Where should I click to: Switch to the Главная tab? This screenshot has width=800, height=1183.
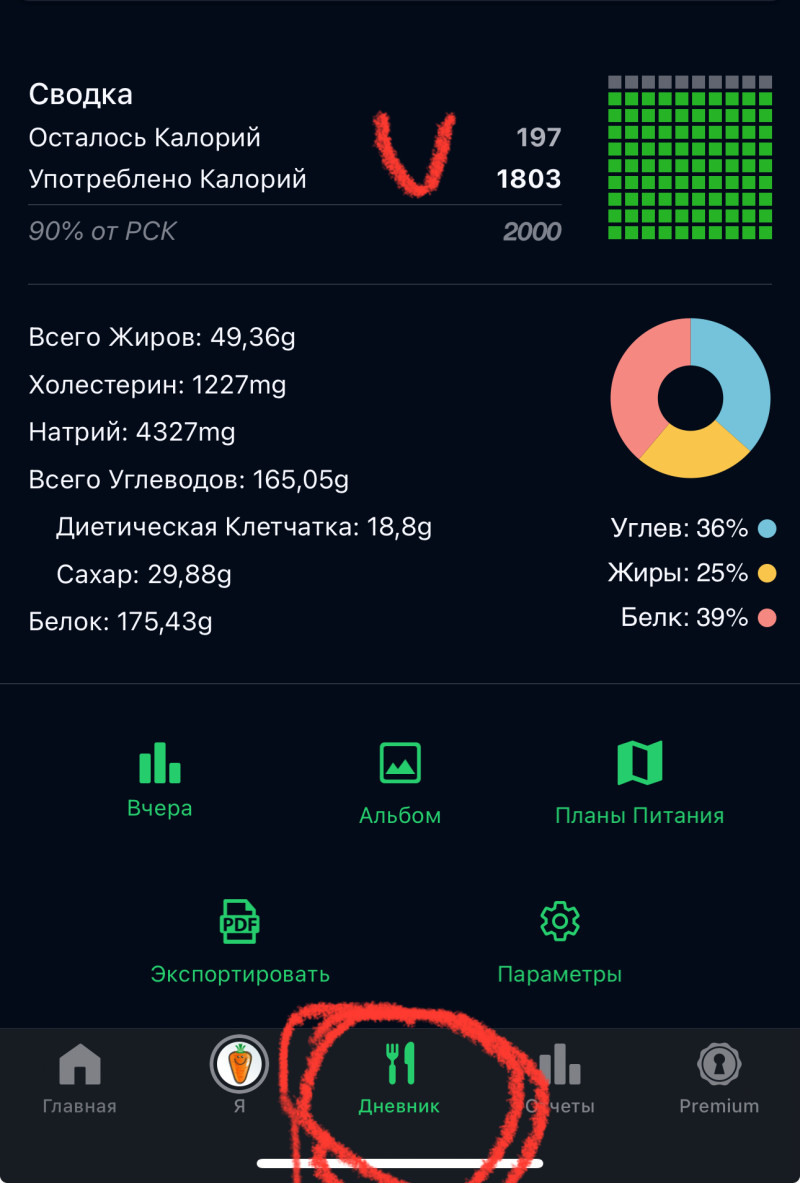pyautogui.click(x=80, y=1078)
